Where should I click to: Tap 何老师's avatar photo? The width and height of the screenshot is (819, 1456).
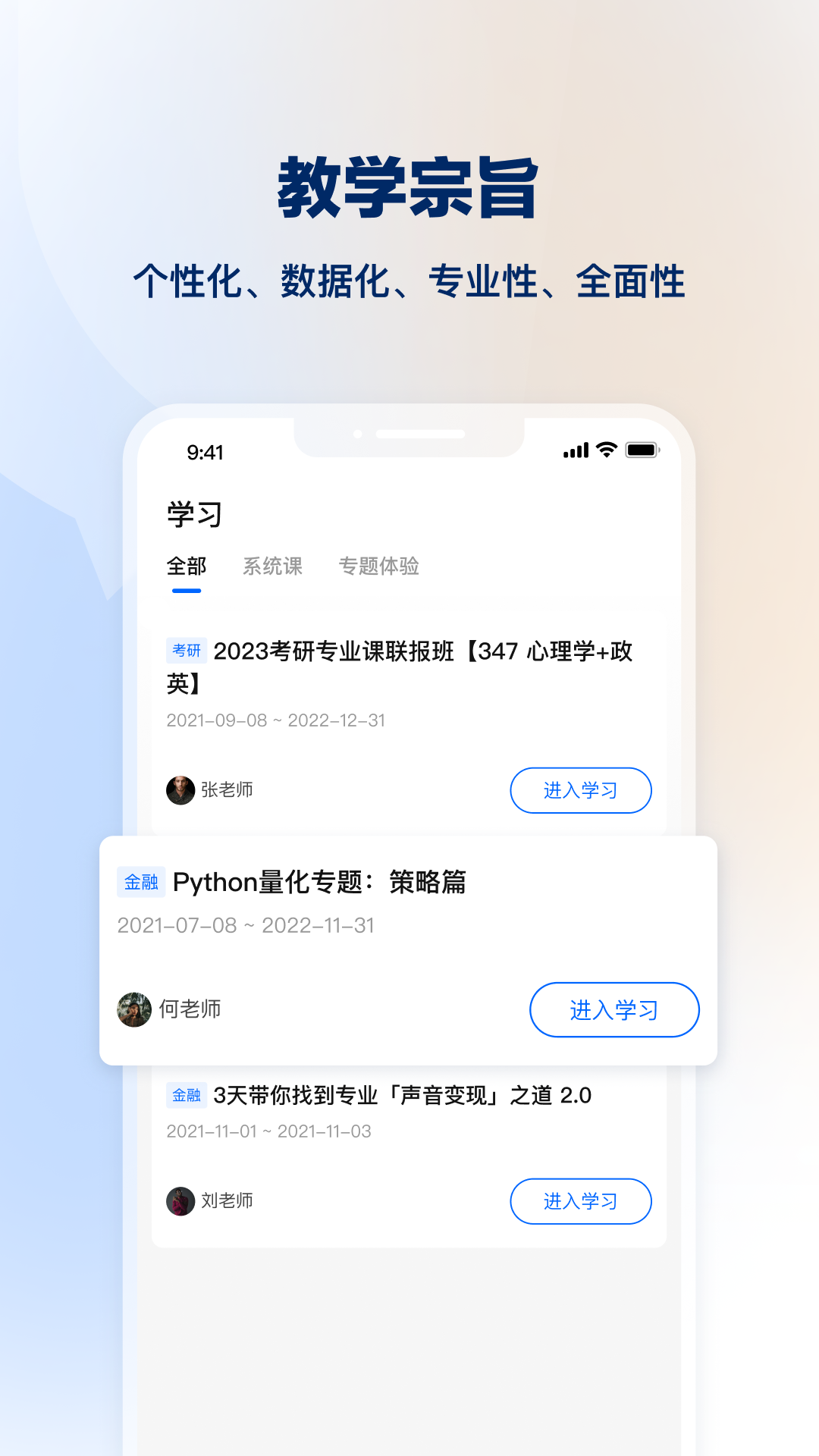tap(133, 1009)
